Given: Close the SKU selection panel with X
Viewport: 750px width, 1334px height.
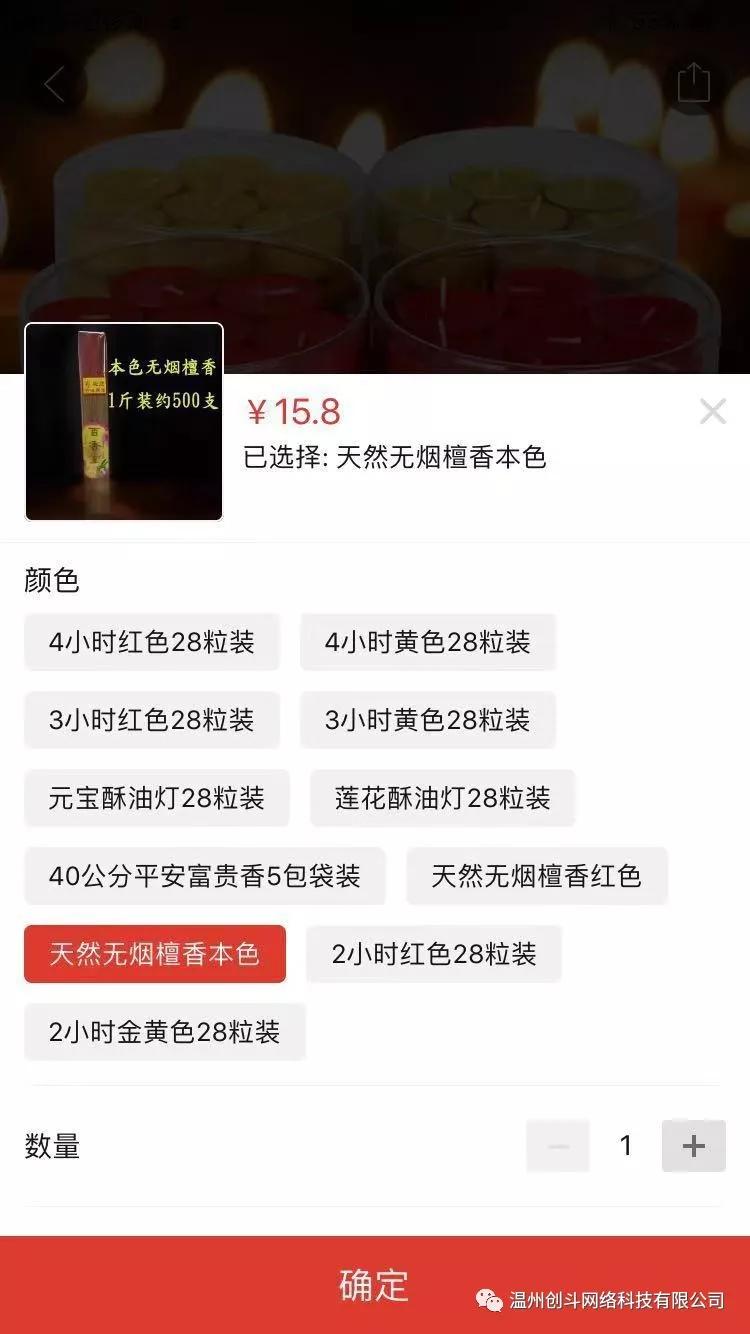Looking at the screenshot, I should 713,410.
